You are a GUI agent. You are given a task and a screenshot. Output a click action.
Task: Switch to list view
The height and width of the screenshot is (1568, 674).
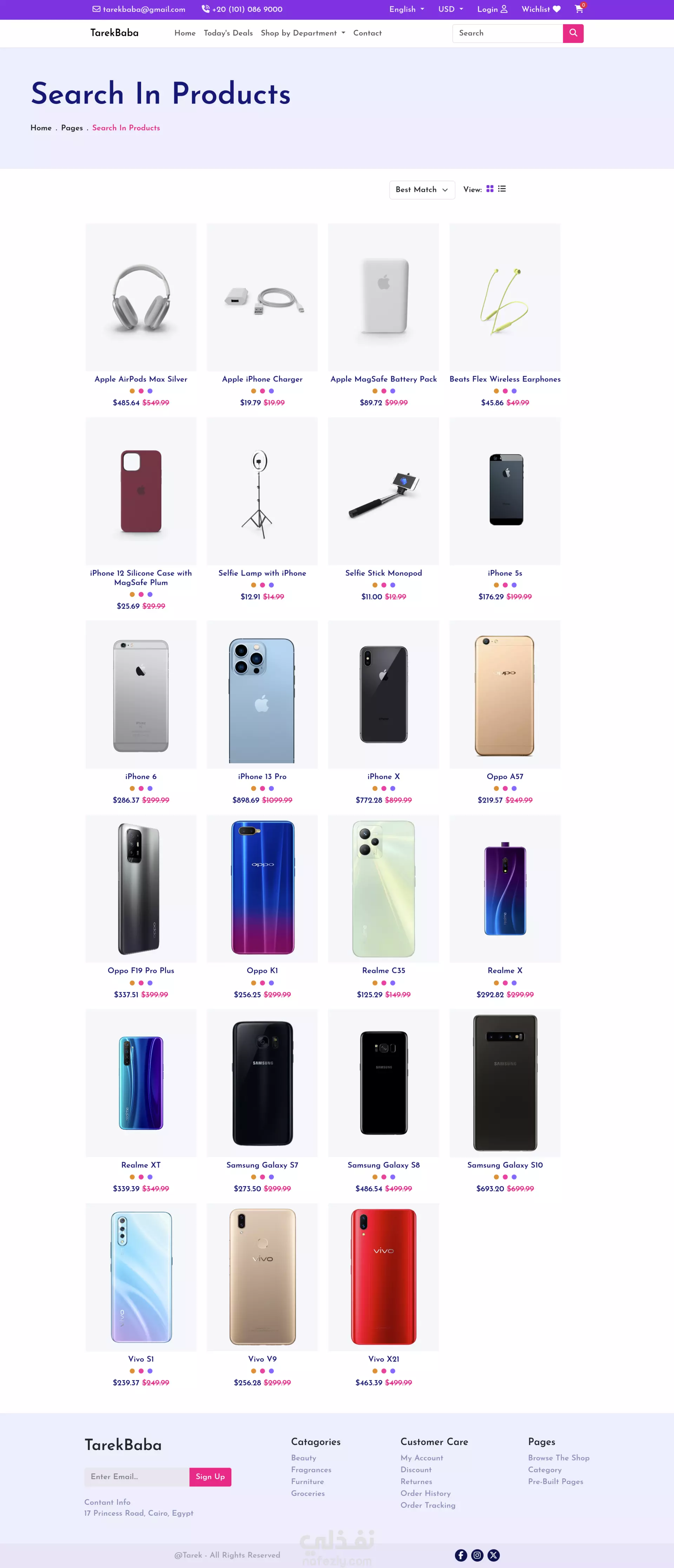point(502,189)
